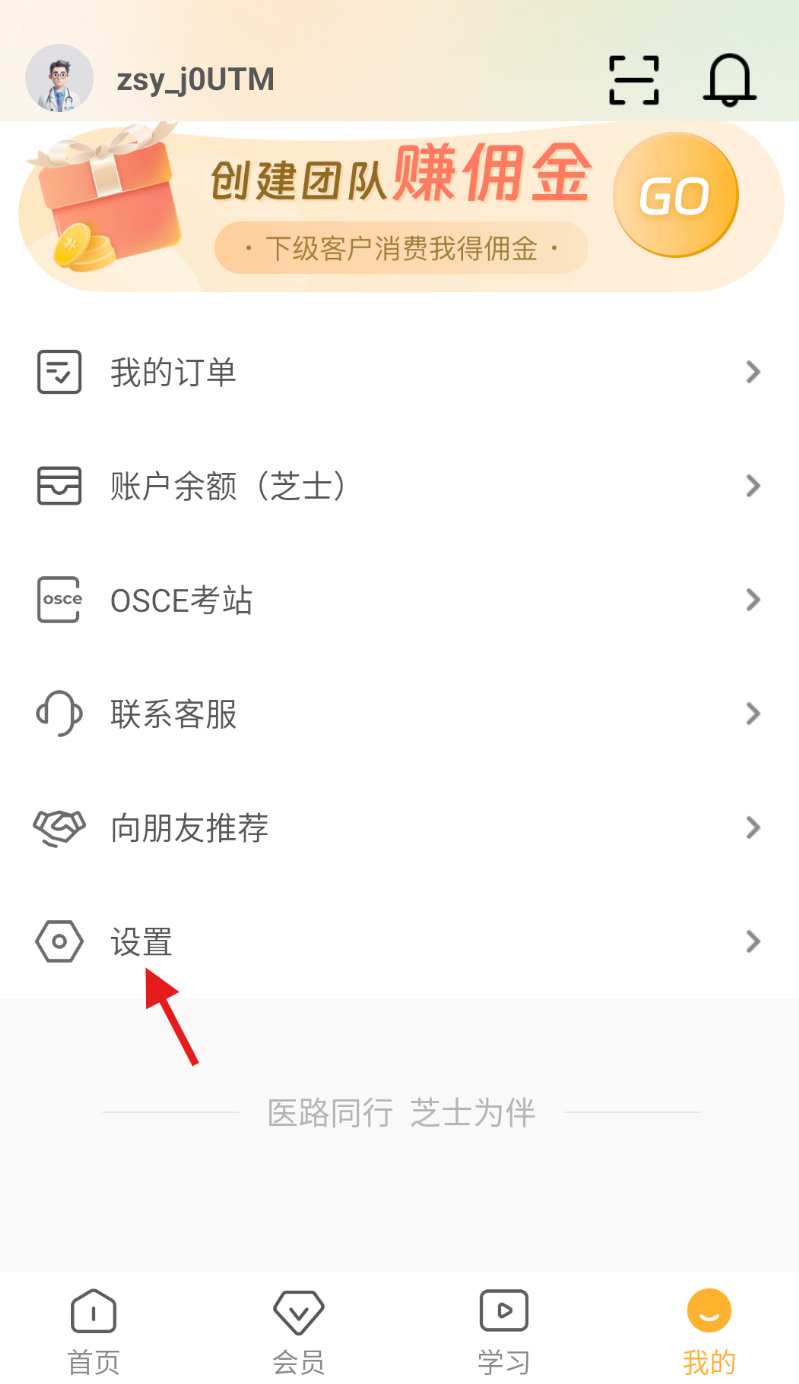This screenshot has width=799, height=1384.
Task: Click the user avatar photo
Action: (59, 77)
